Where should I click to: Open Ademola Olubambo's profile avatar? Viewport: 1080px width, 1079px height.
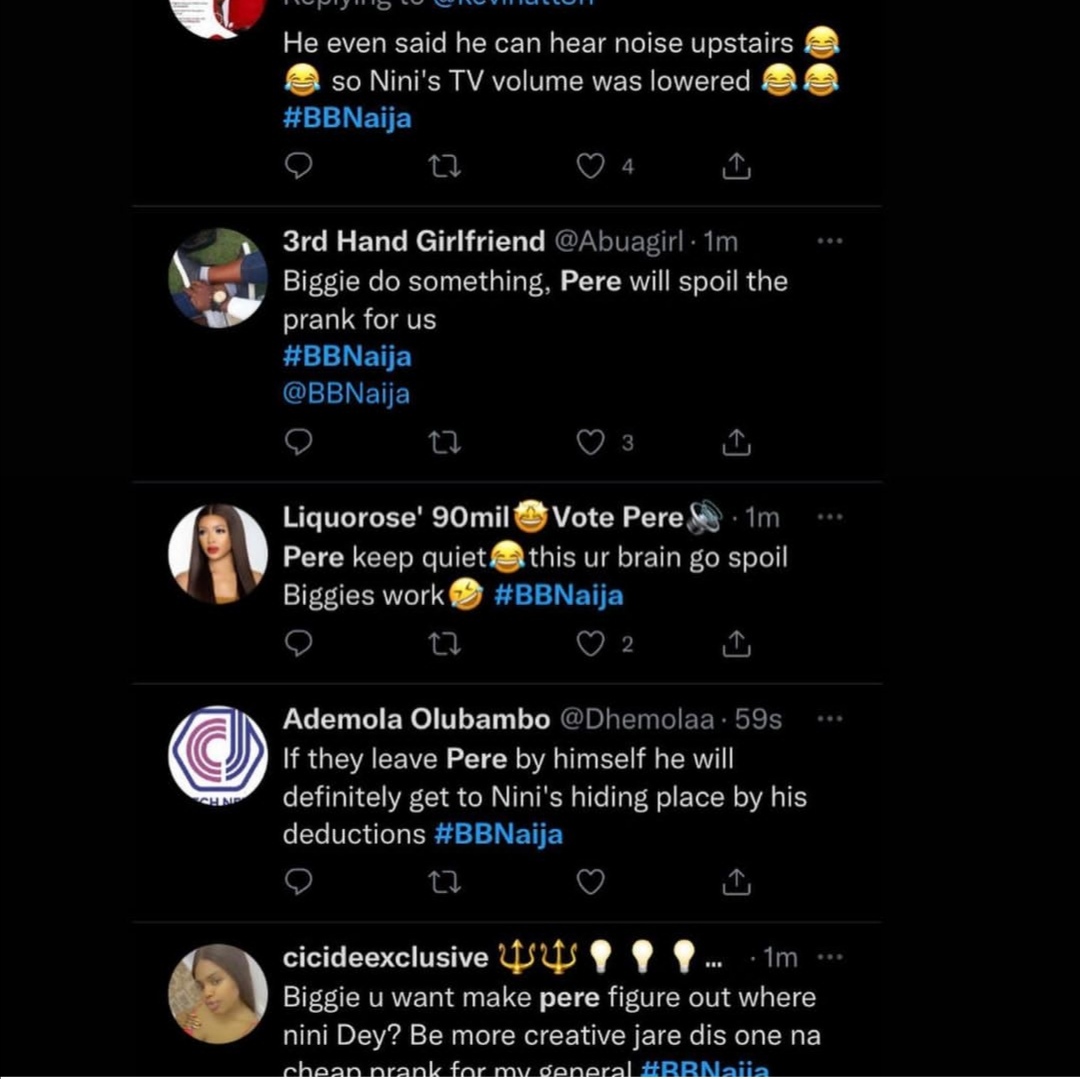pyautogui.click(x=217, y=755)
